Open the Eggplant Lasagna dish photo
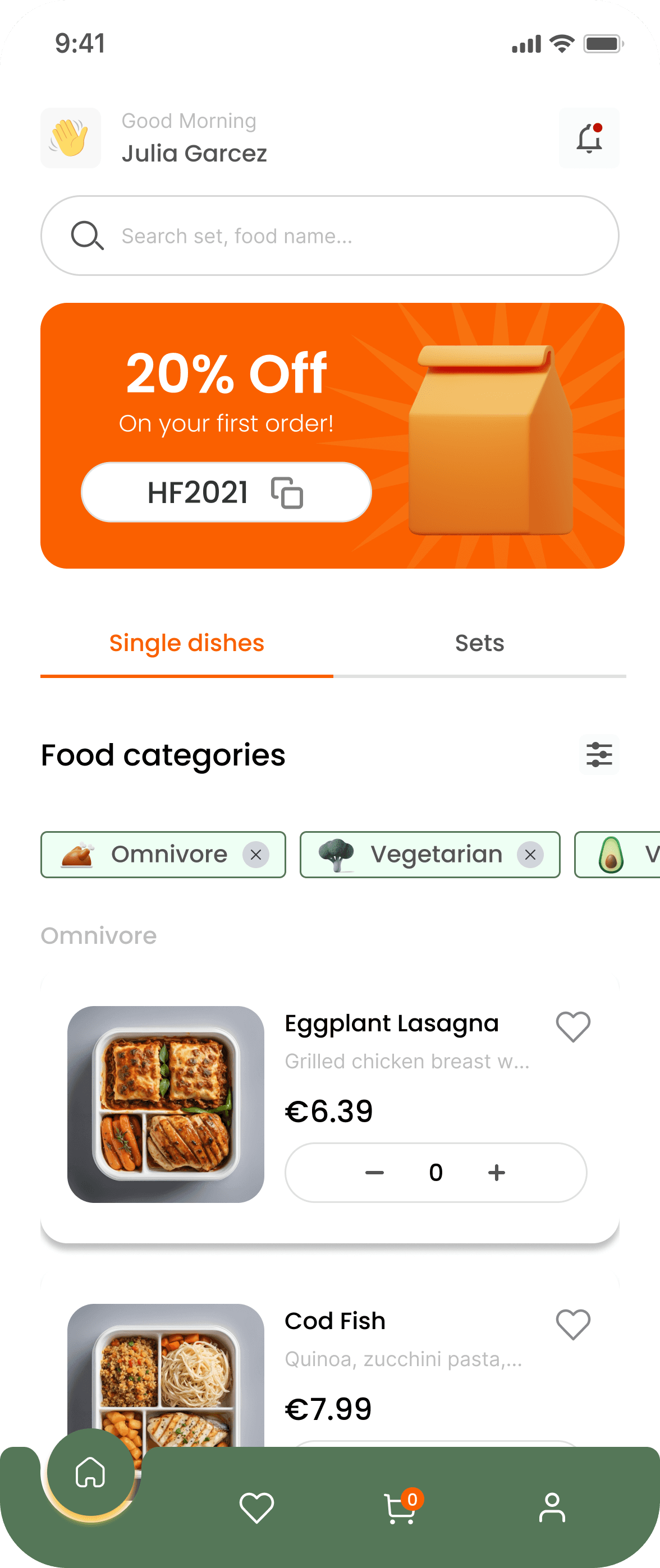The width and height of the screenshot is (660, 1568). click(166, 1104)
